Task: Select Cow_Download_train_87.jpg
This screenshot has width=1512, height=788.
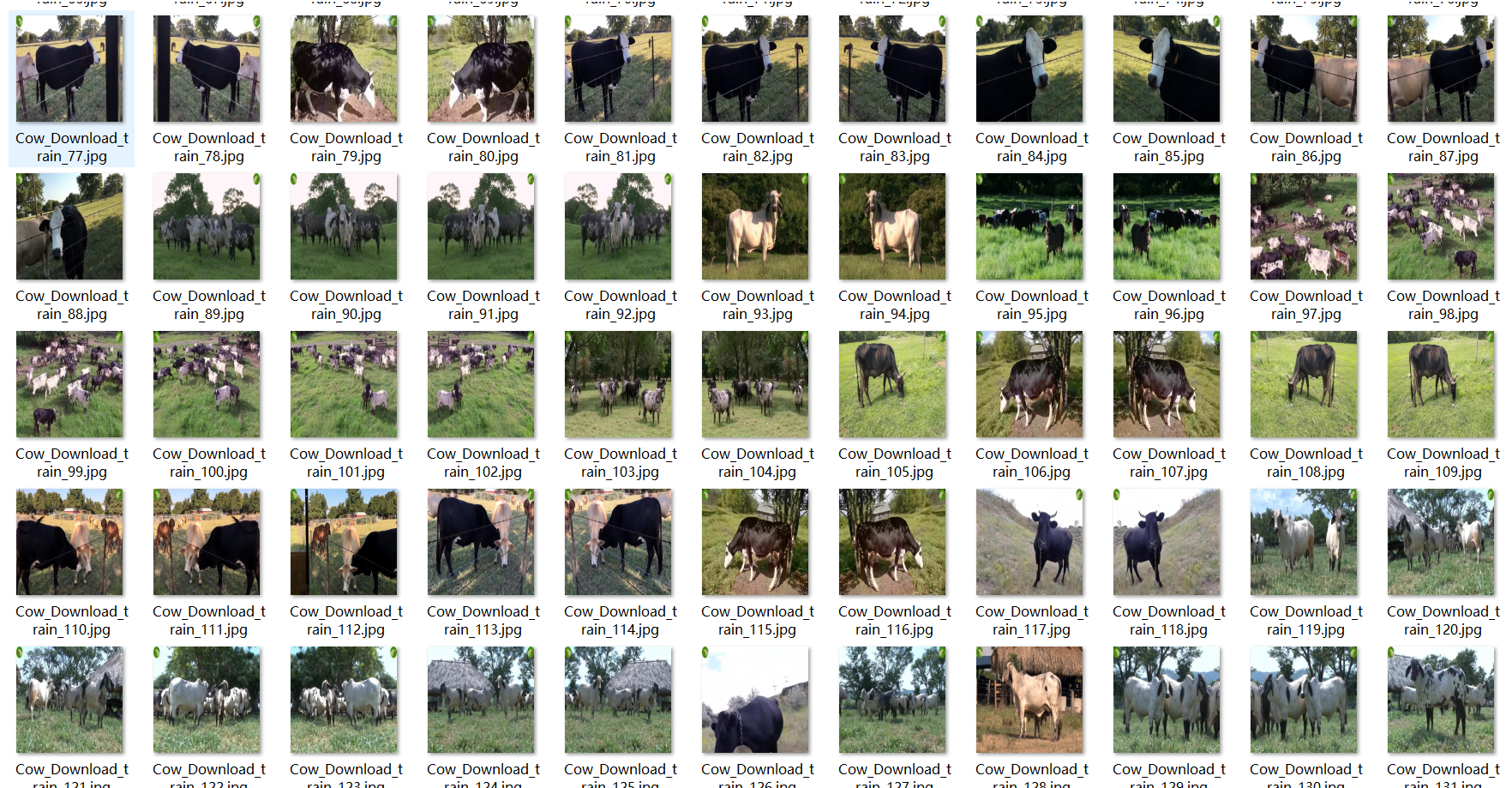Action: [1441, 69]
